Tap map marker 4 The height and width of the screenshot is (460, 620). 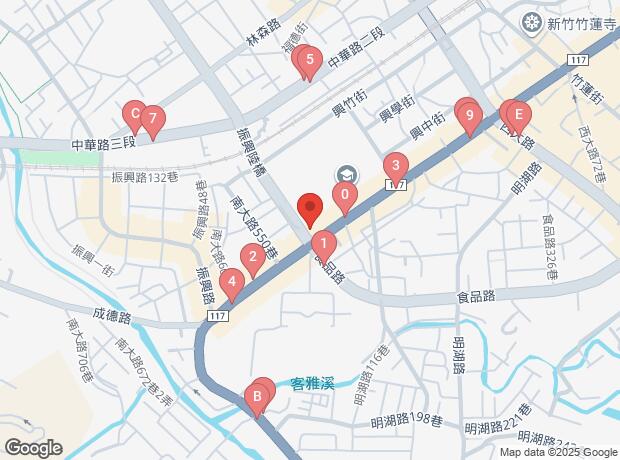232,282
